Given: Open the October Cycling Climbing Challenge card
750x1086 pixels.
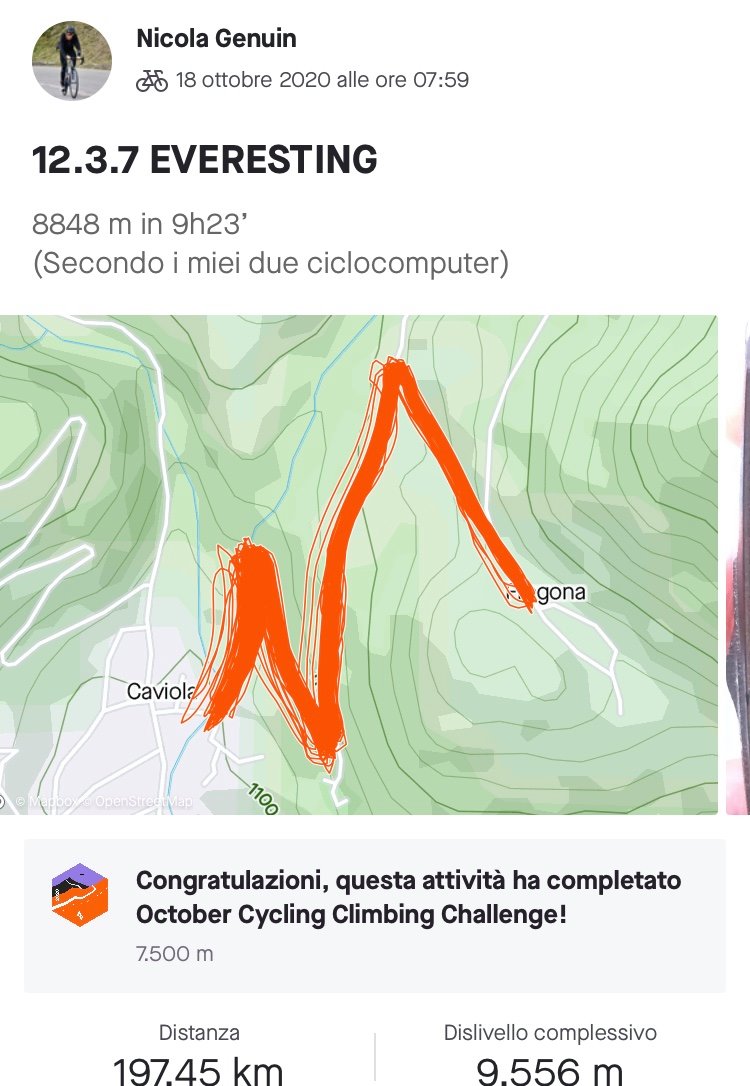Looking at the screenshot, I should click(375, 915).
